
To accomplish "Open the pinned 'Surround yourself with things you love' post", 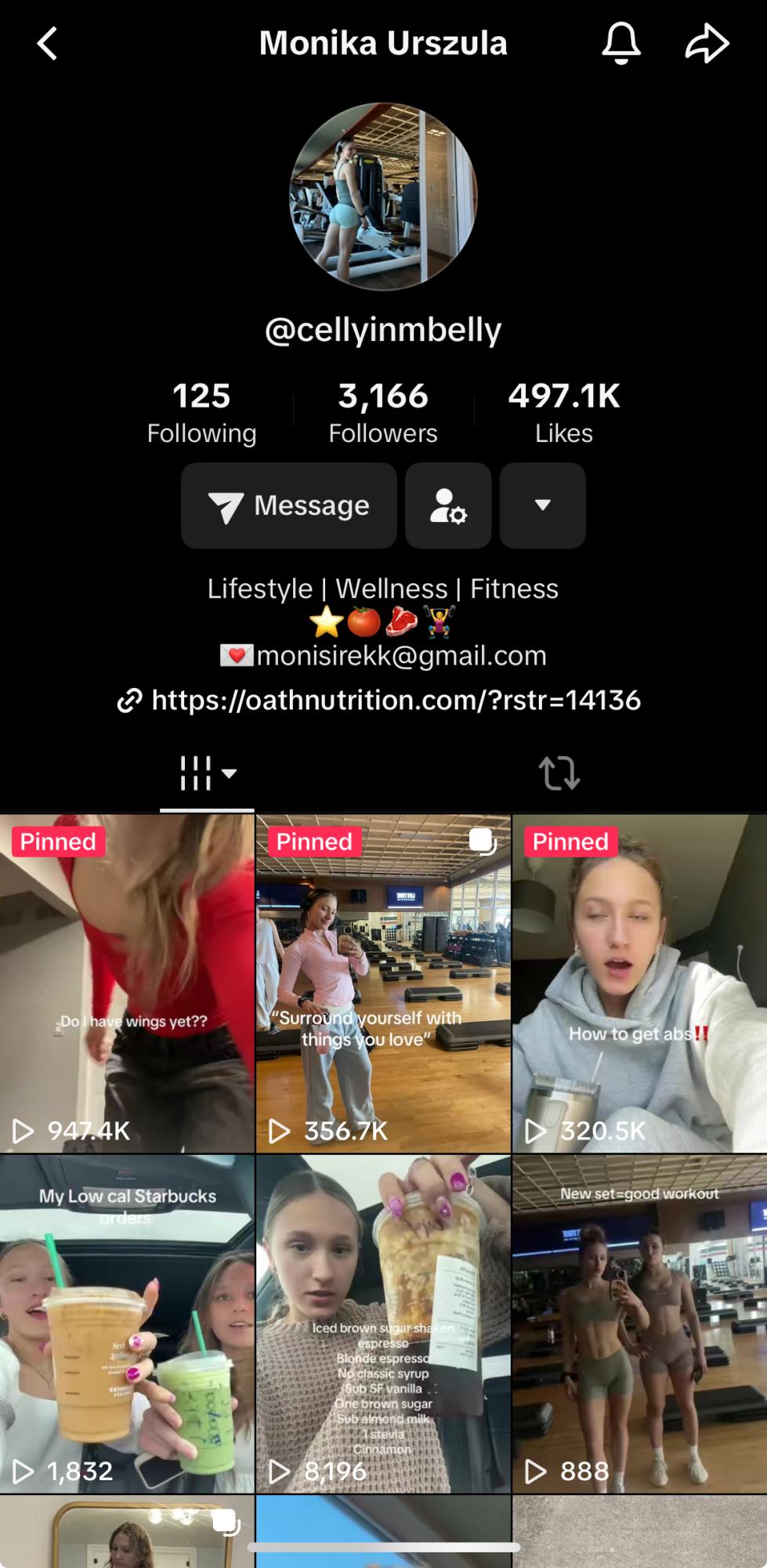I will [383, 983].
